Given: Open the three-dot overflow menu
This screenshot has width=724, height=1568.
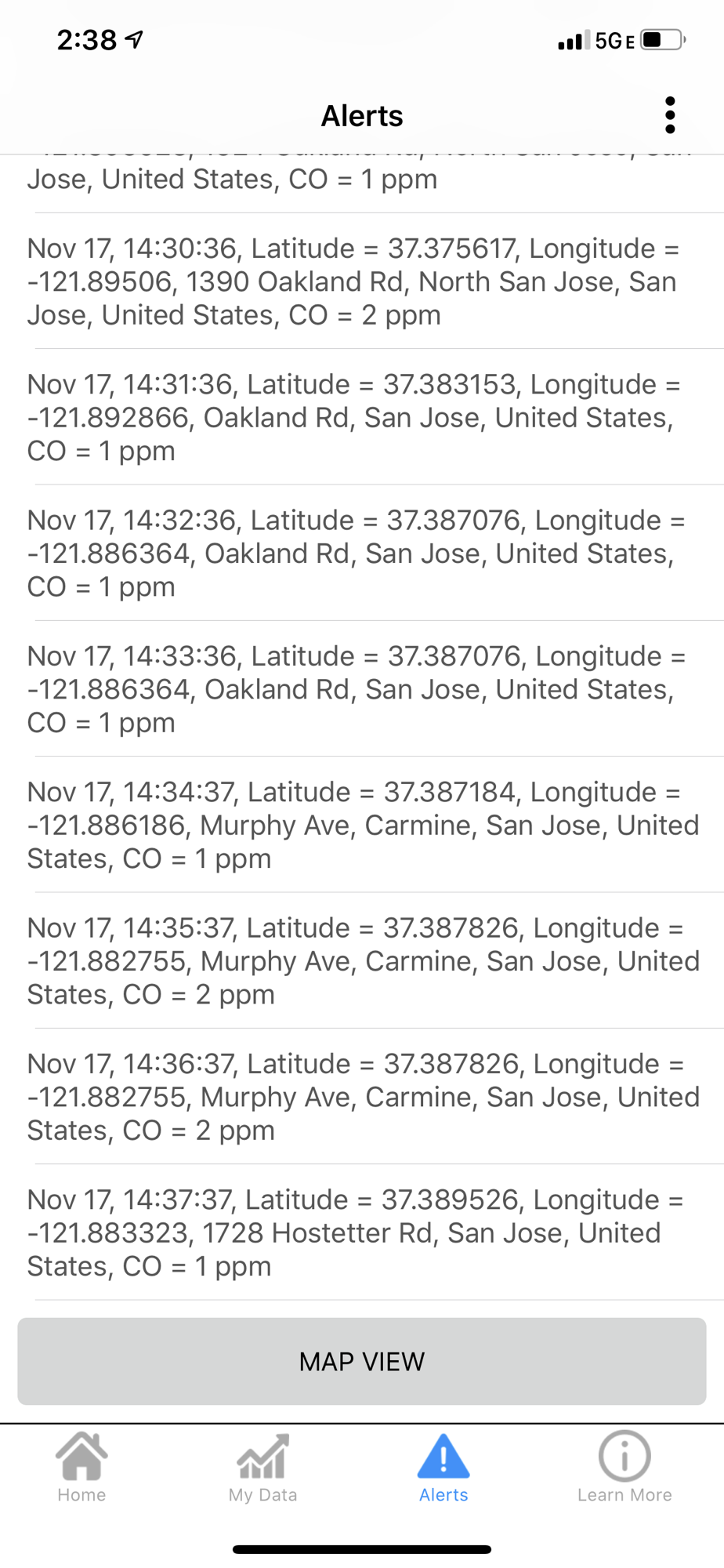Looking at the screenshot, I should click(669, 115).
